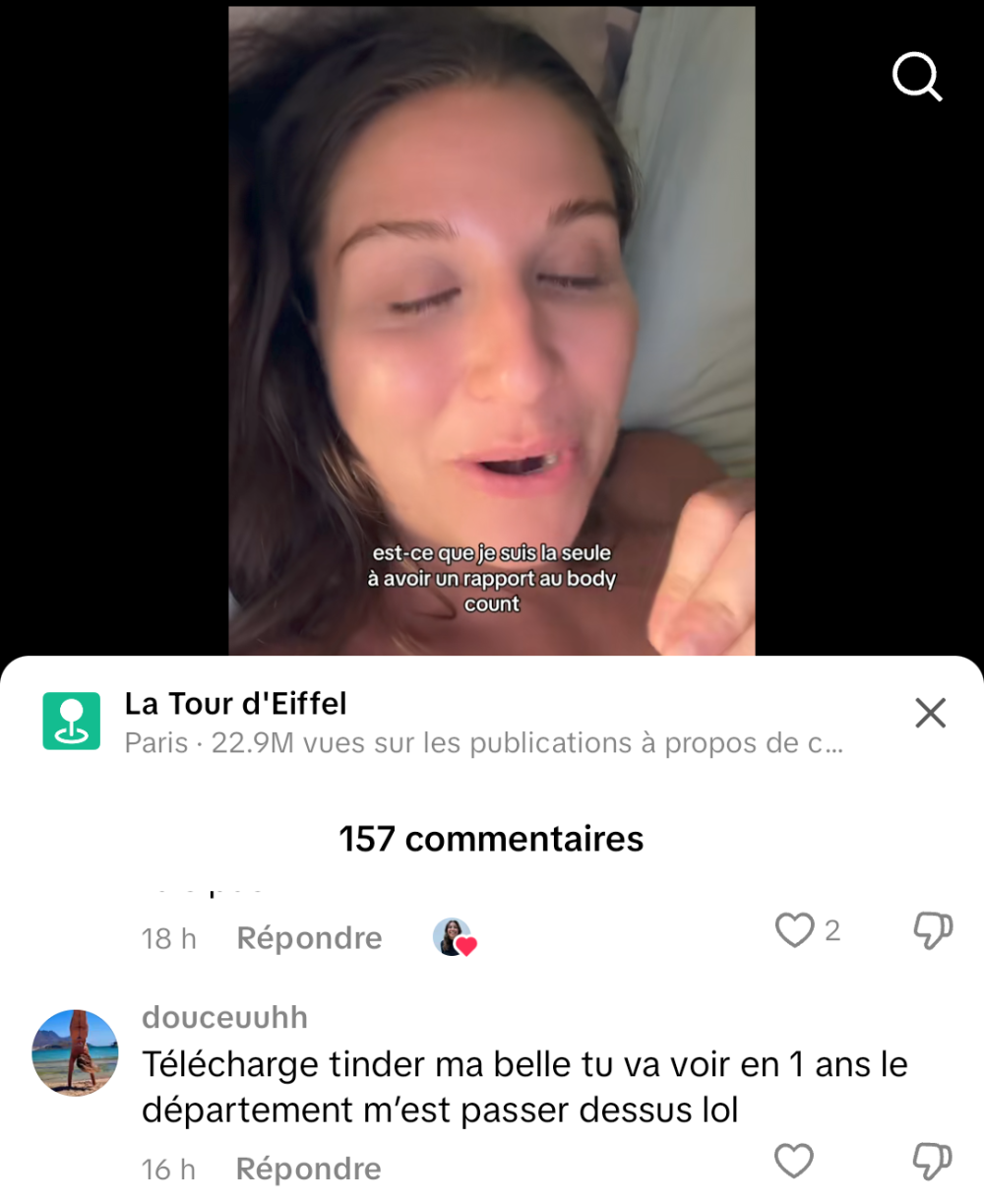Dislike the 18 h comment
This screenshot has width=984, height=1204.
click(932, 930)
